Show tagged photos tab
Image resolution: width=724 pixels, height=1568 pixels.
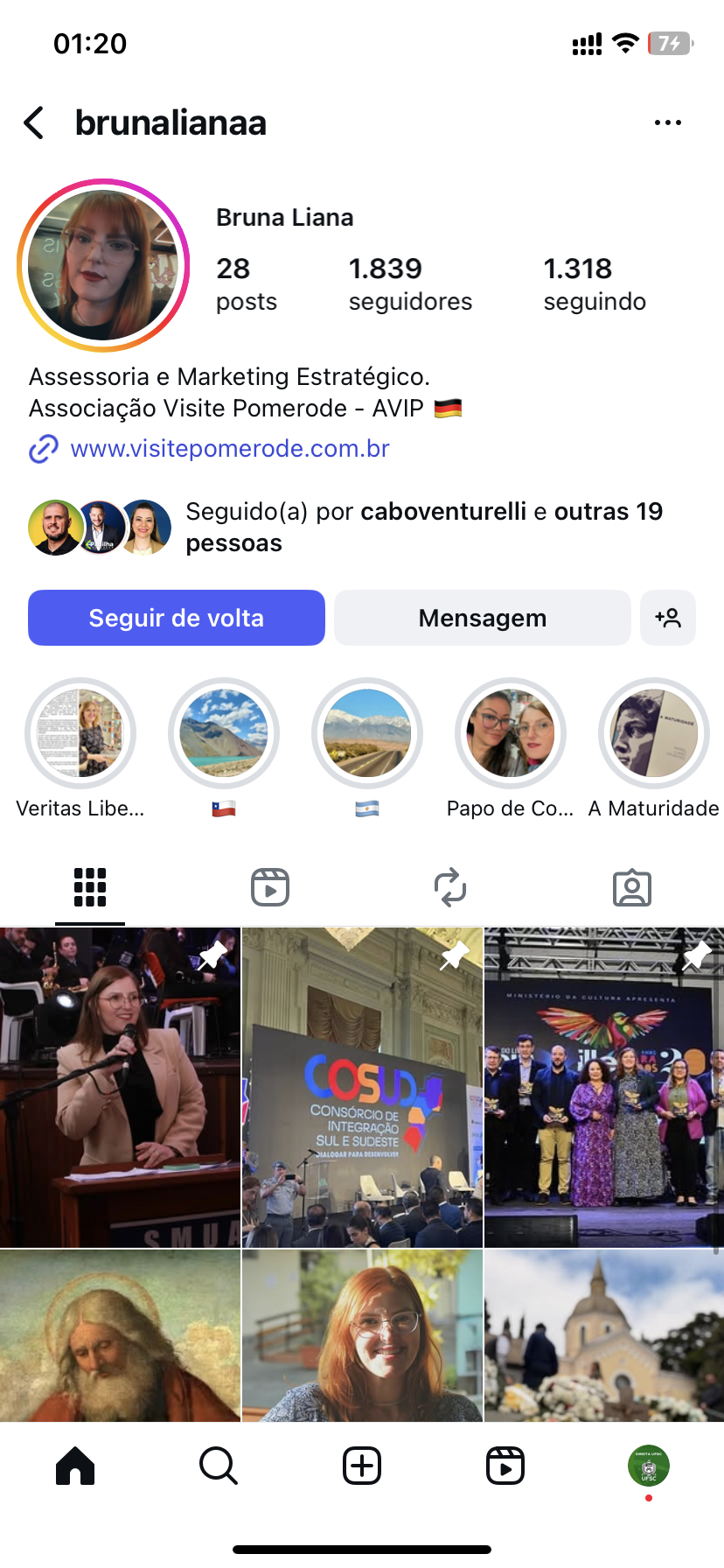[x=631, y=887]
